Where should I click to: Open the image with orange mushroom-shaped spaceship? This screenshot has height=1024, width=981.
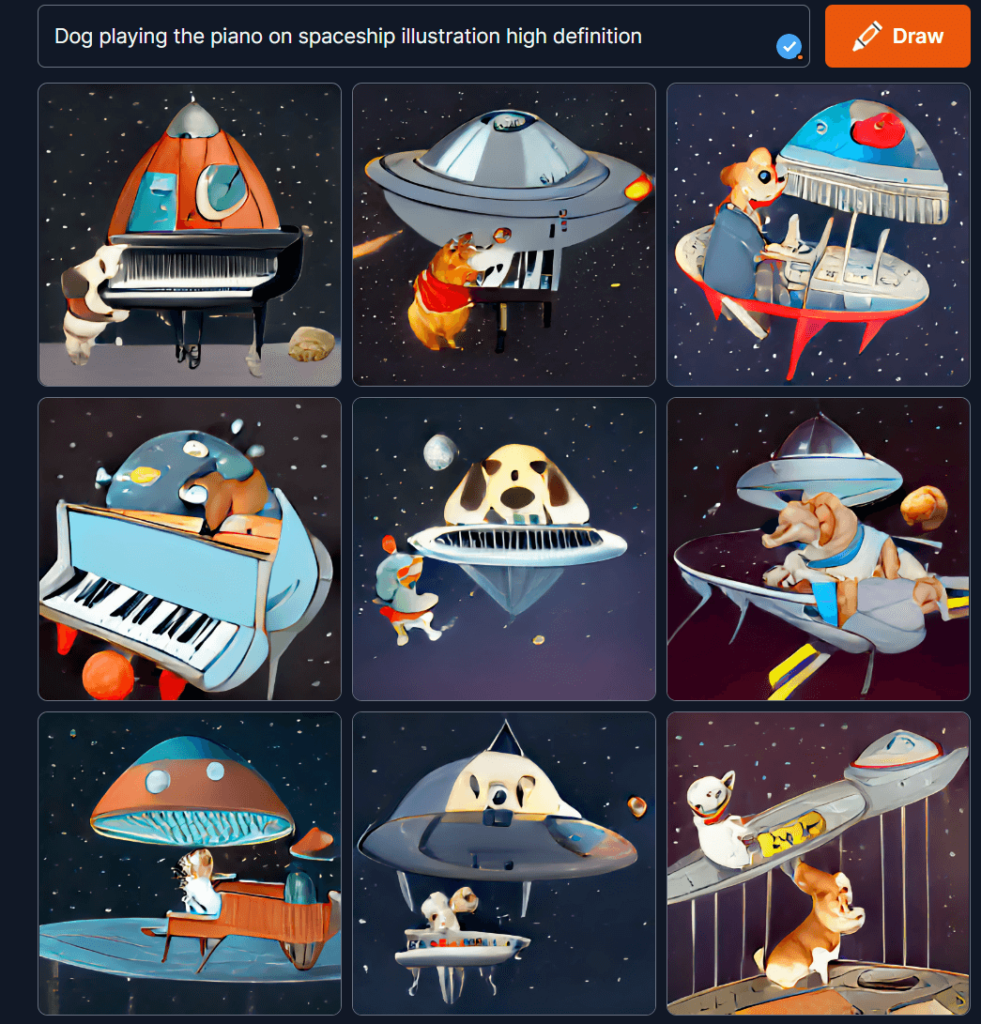190,863
